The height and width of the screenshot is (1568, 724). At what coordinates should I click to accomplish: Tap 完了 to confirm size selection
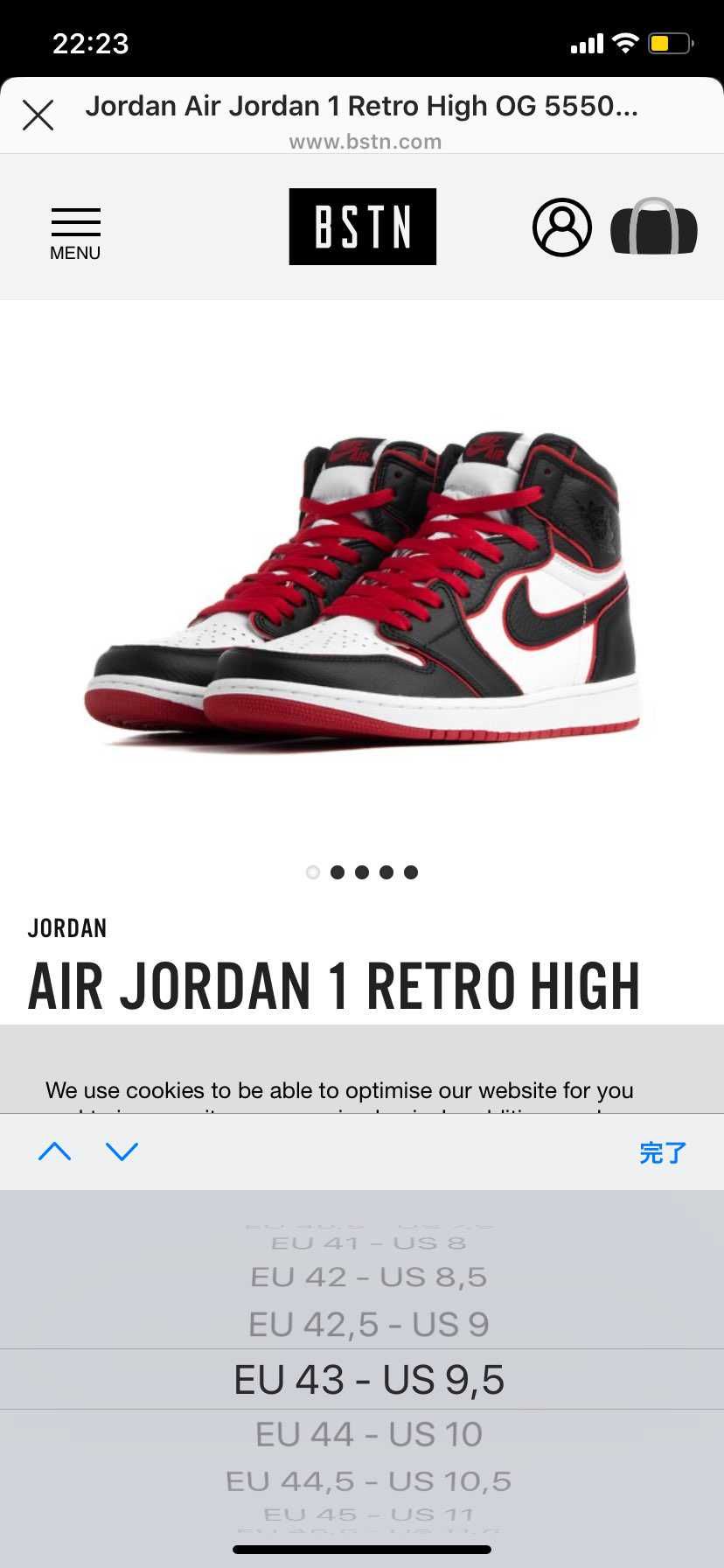(663, 1152)
